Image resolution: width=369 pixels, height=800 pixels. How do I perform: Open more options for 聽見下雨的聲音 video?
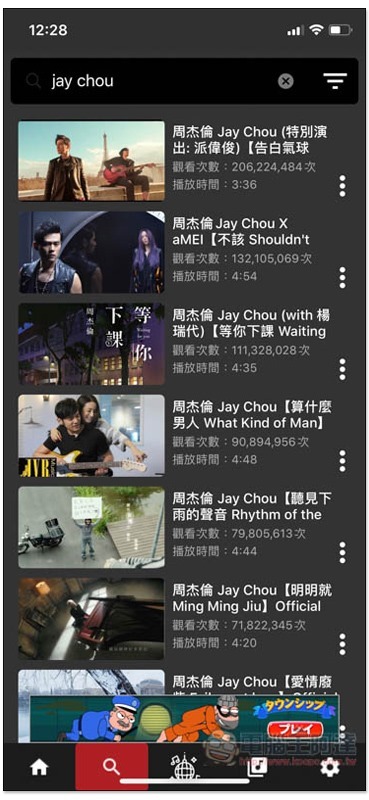(x=342, y=553)
